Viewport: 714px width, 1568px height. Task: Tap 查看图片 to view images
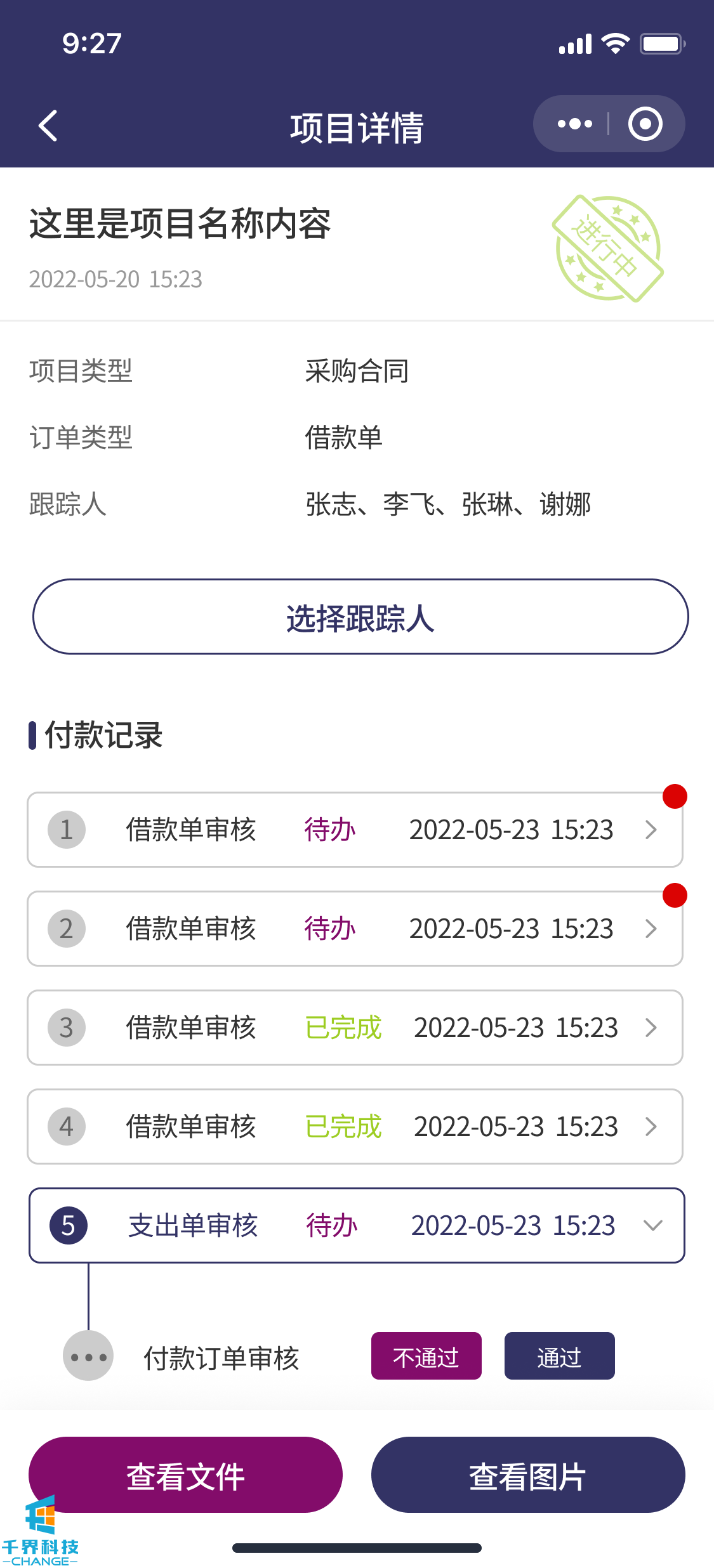click(x=527, y=1475)
